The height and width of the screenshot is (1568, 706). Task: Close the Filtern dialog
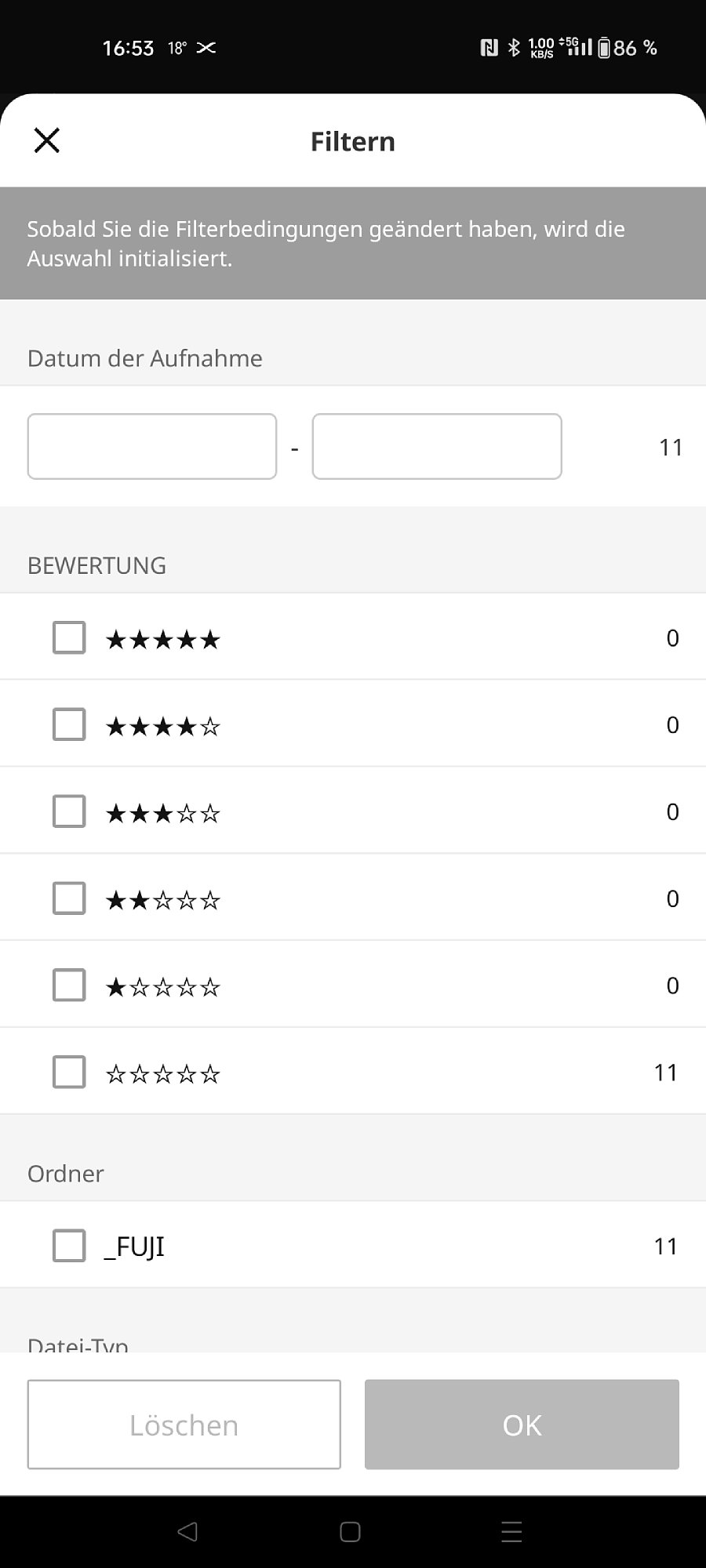pyautogui.click(x=47, y=141)
